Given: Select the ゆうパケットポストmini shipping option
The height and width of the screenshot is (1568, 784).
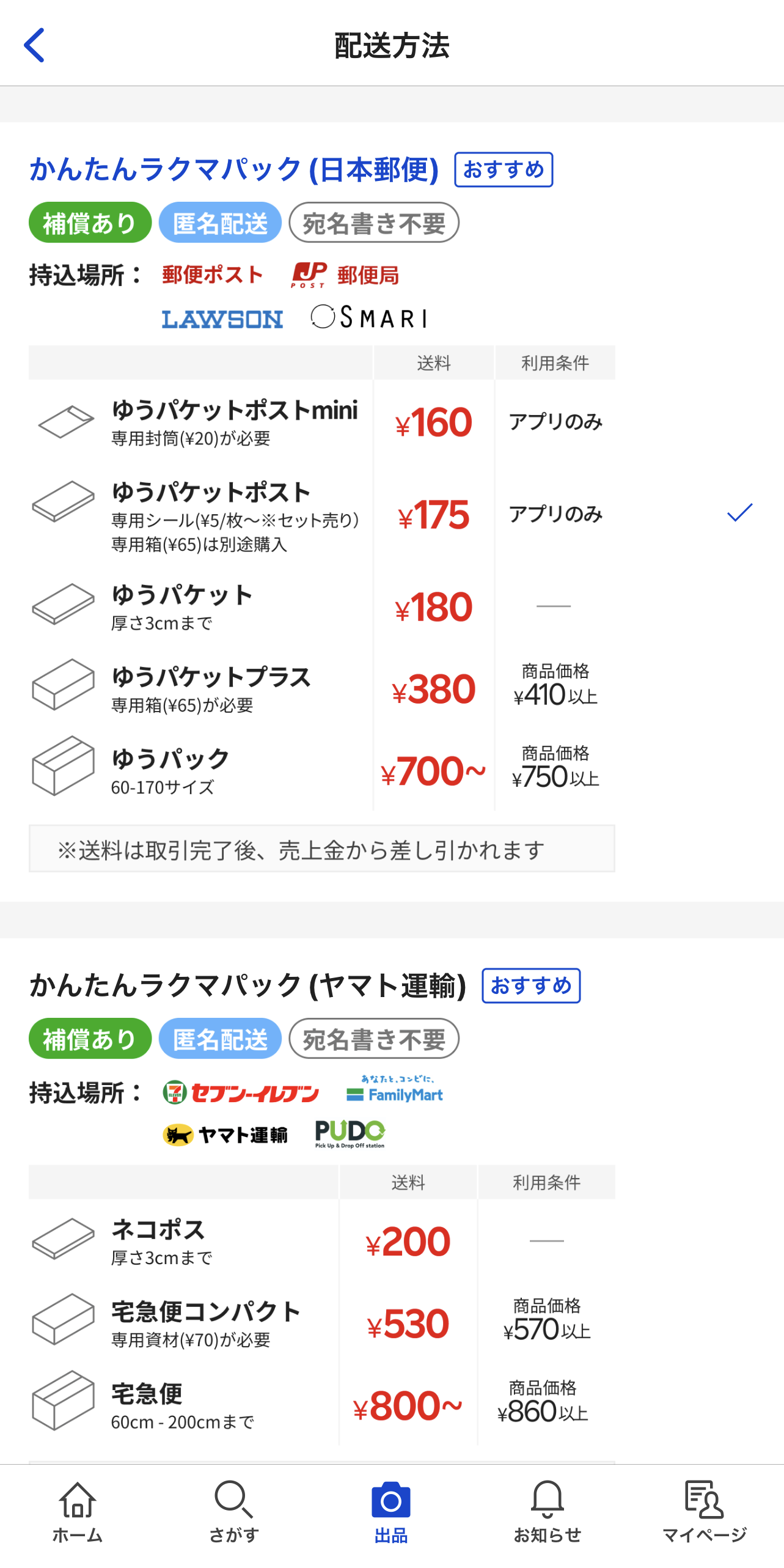Looking at the screenshot, I should tap(392, 422).
